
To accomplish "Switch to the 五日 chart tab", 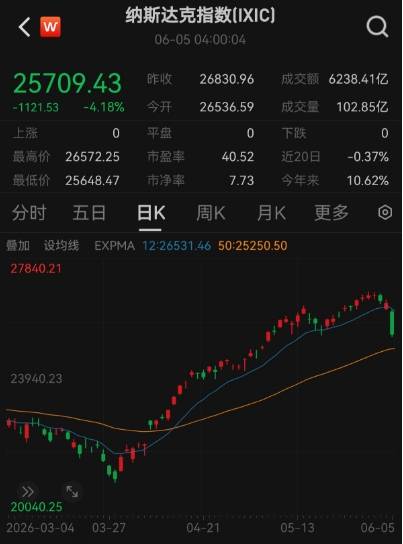I will [89, 212].
